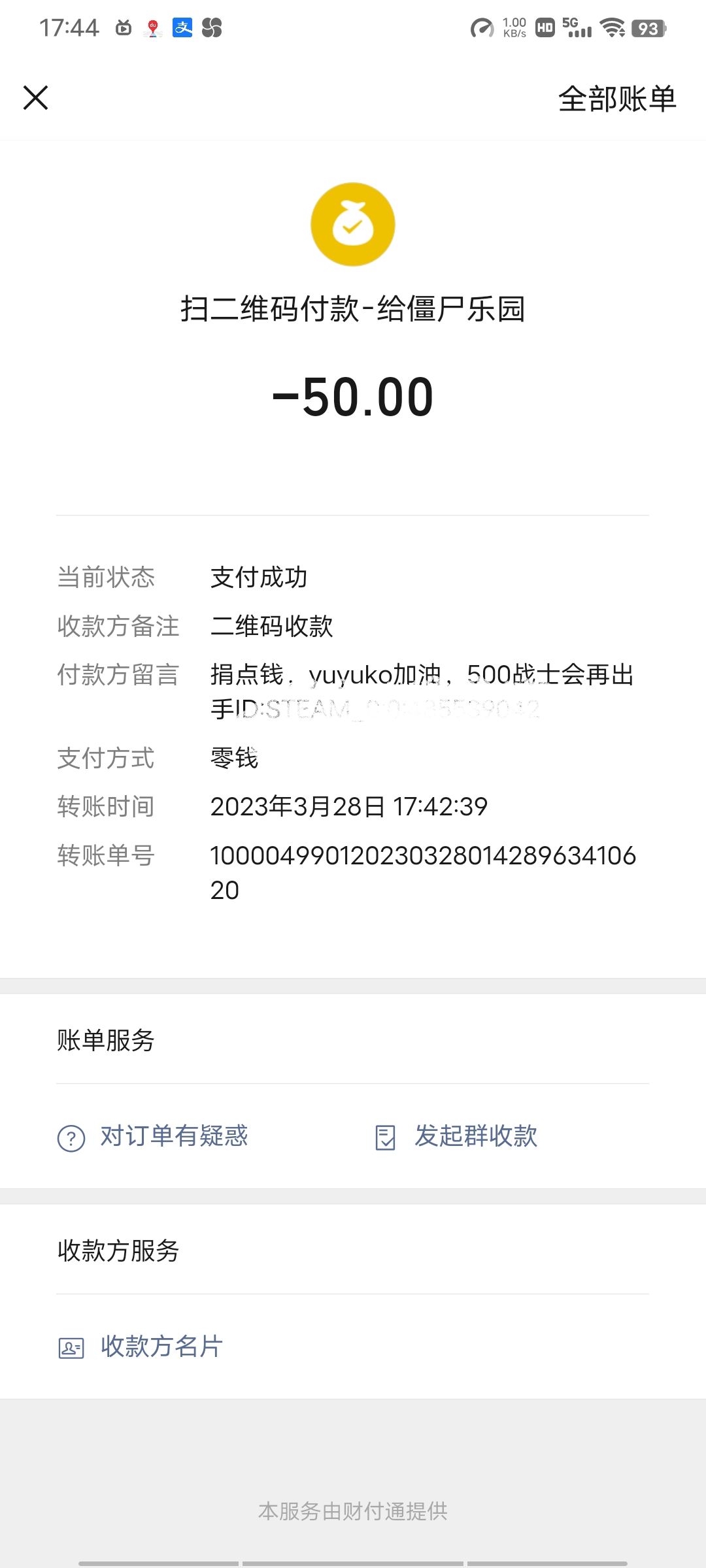
Task: Close the payment details page
Action: coord(36,98)
